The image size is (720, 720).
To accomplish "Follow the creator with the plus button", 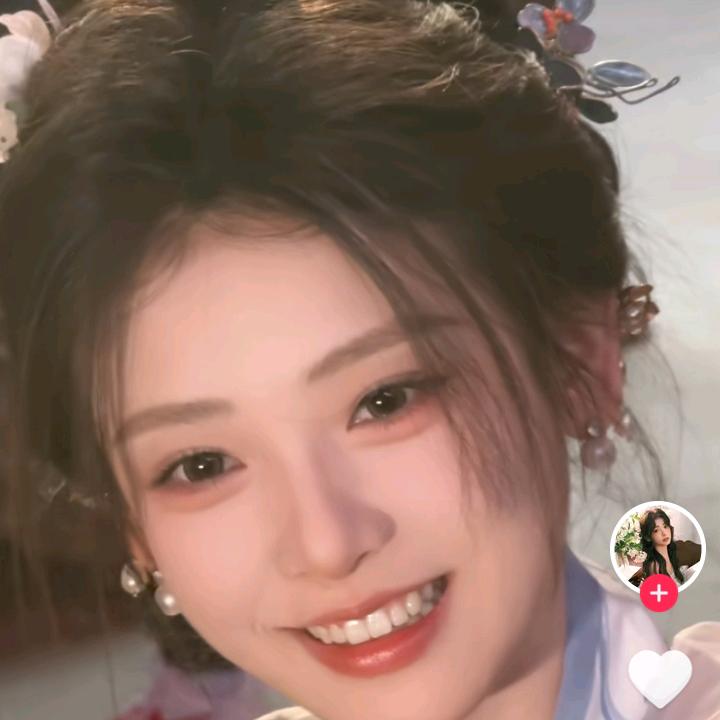I will [658, 594].
